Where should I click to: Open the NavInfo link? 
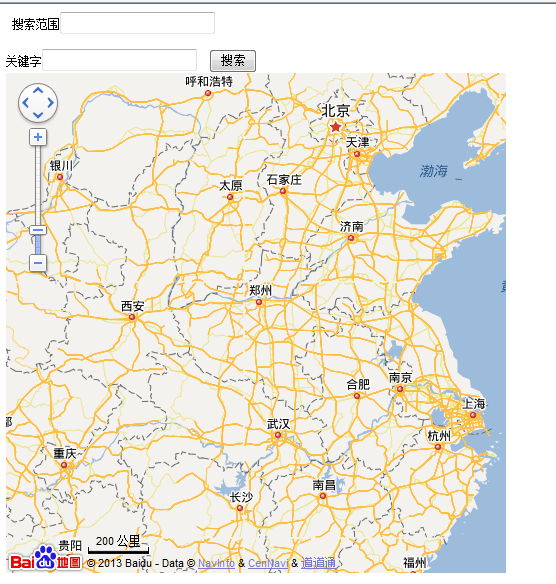(x=216, y=563)
